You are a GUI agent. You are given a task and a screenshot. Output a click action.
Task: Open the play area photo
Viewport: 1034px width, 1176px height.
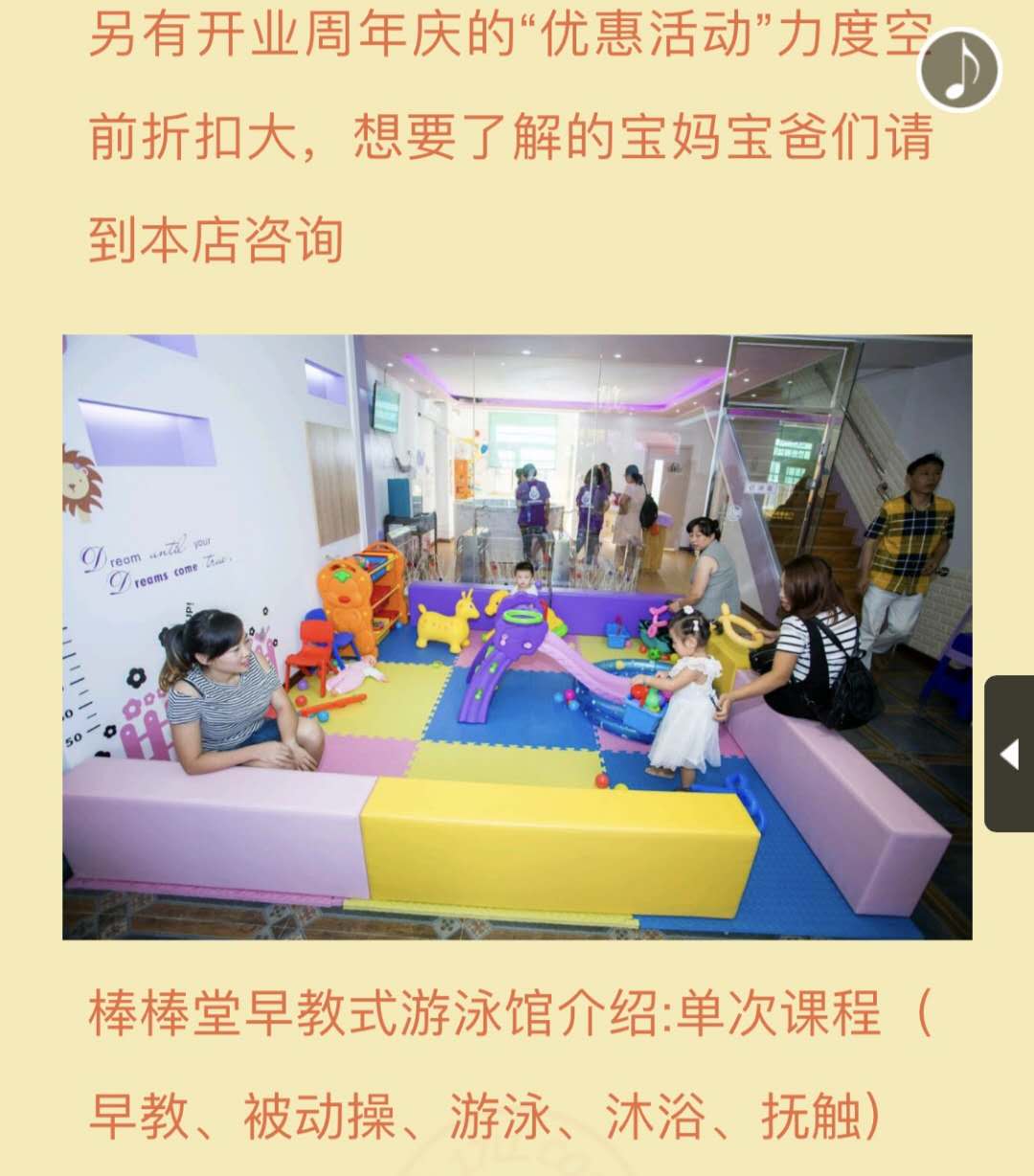[517, 637]
